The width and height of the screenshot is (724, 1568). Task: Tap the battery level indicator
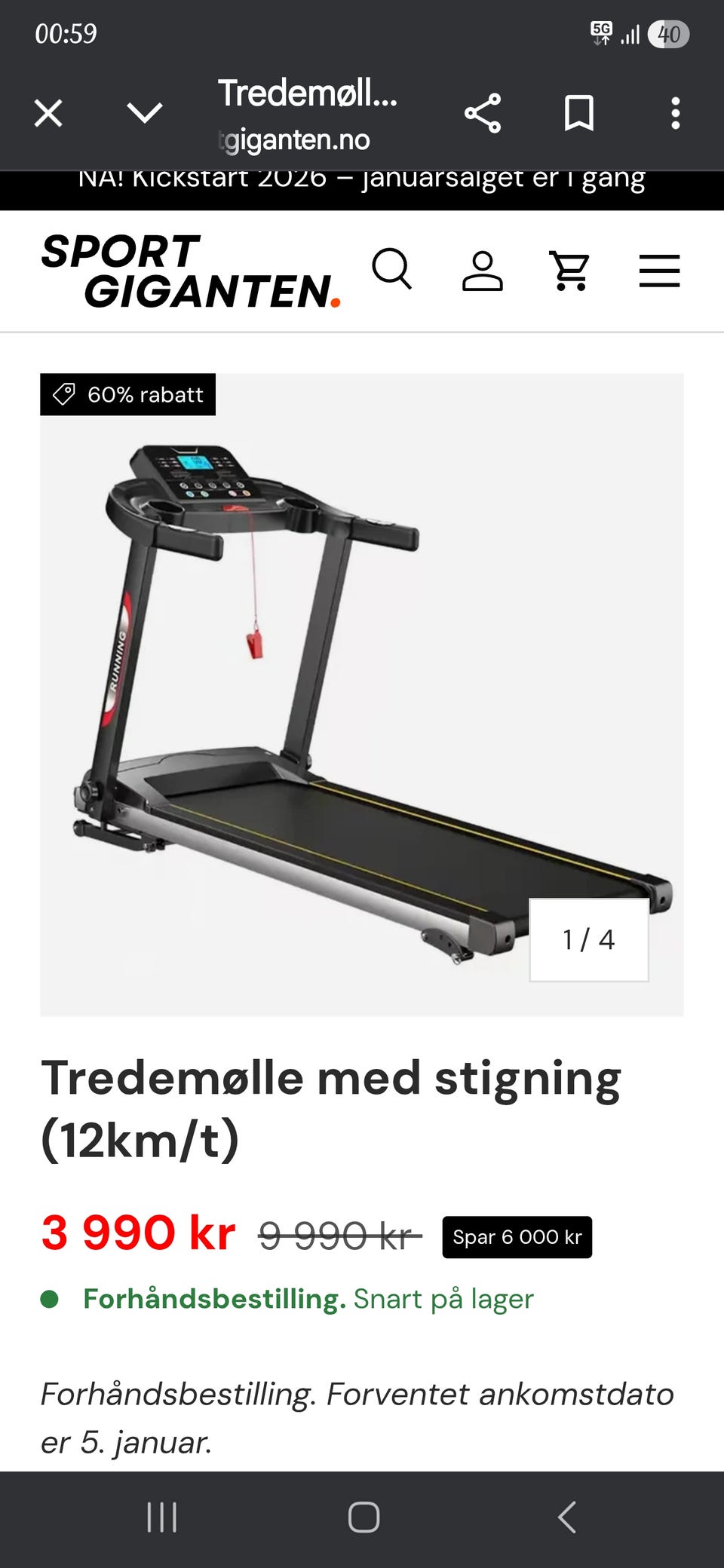[670, 34]
